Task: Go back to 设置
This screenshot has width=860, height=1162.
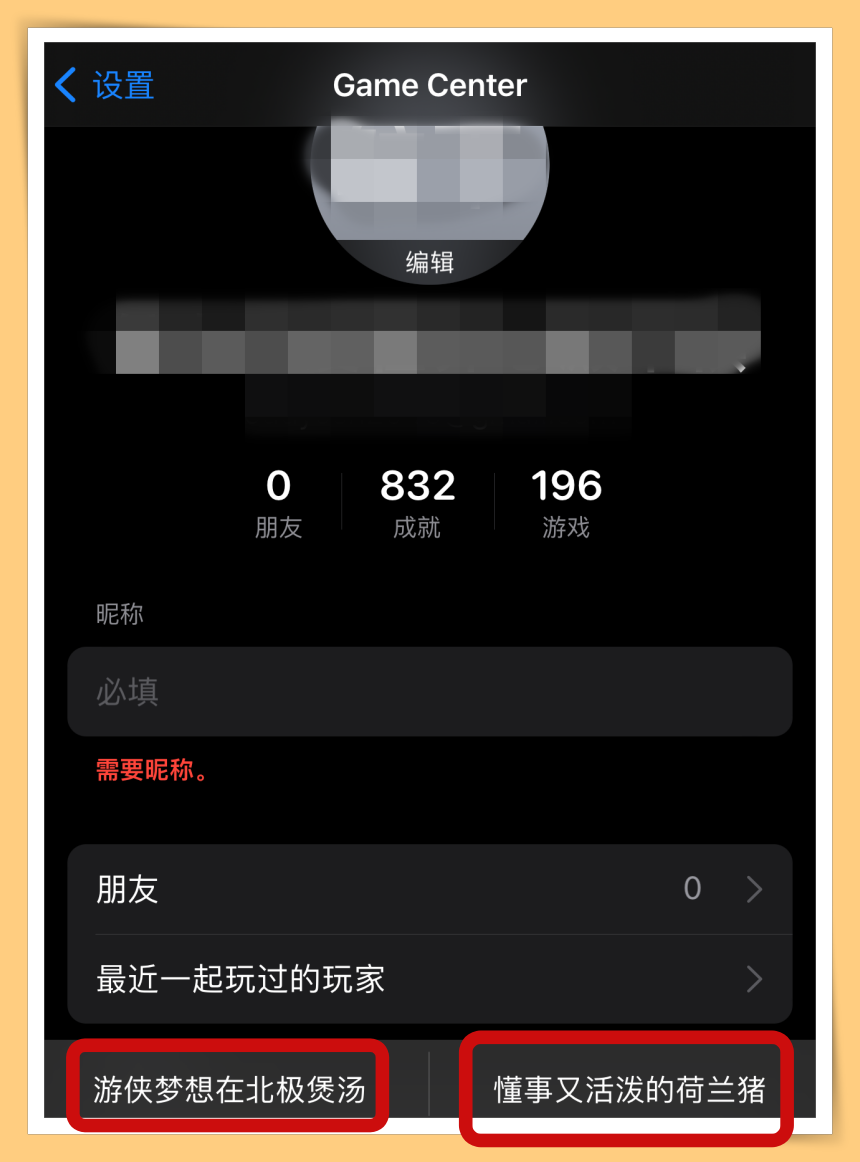Action: pos(105,86)
